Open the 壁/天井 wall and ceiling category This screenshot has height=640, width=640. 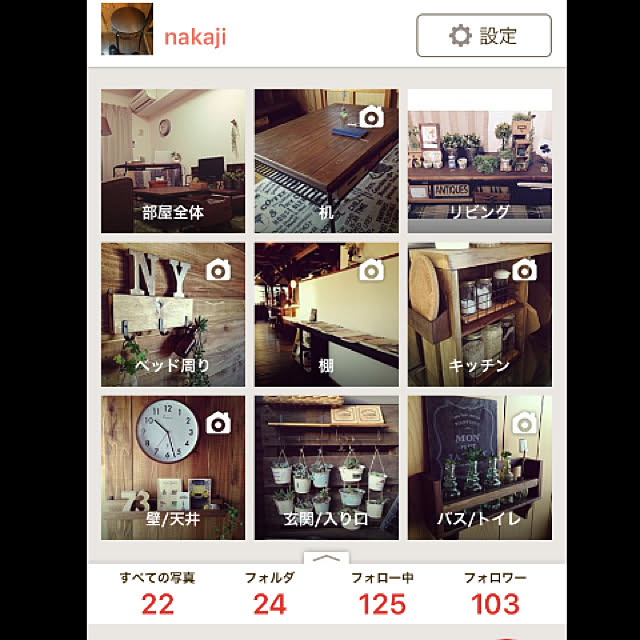[173, 467]
